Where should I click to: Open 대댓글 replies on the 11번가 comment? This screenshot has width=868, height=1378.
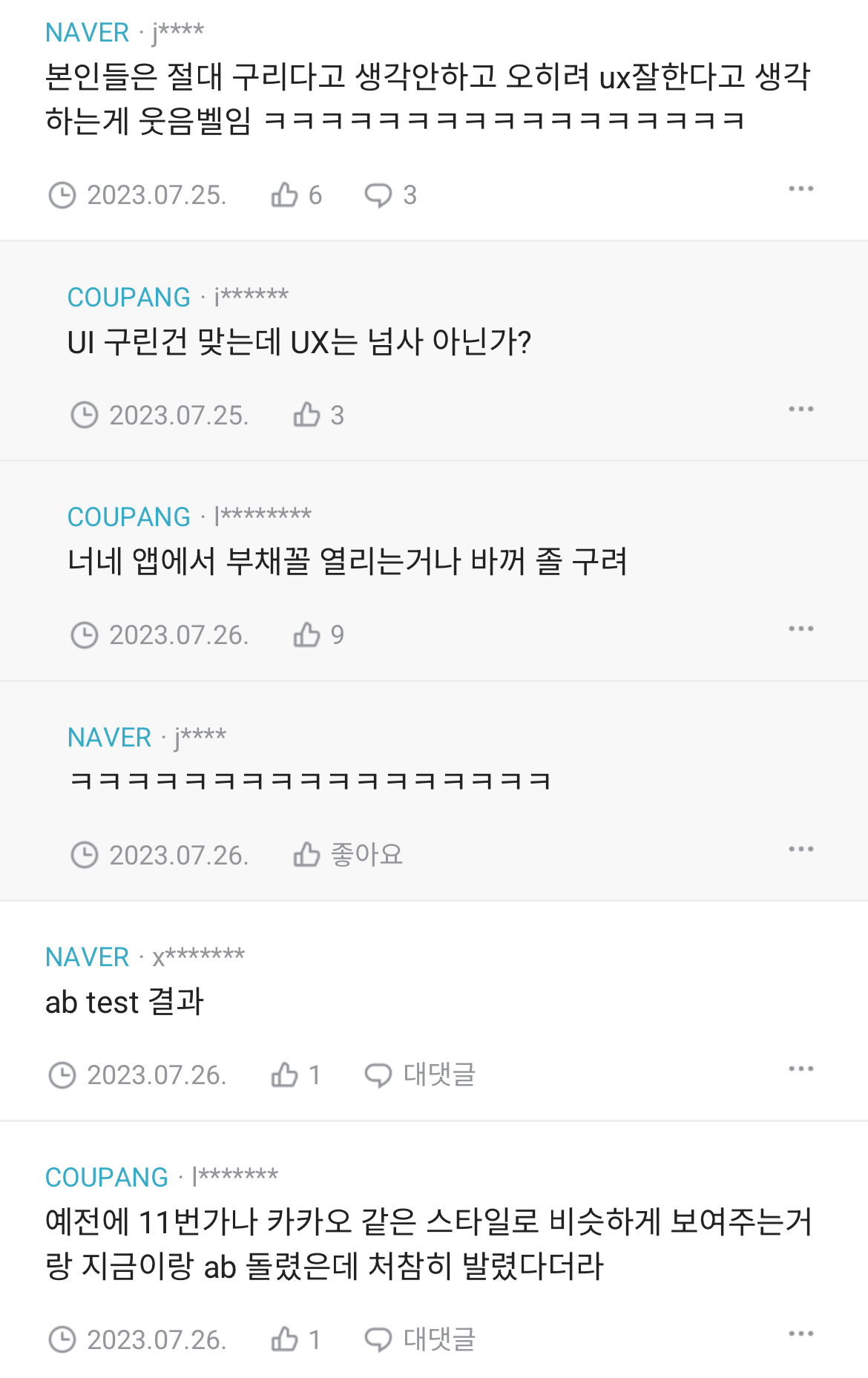click(439, 1338)
